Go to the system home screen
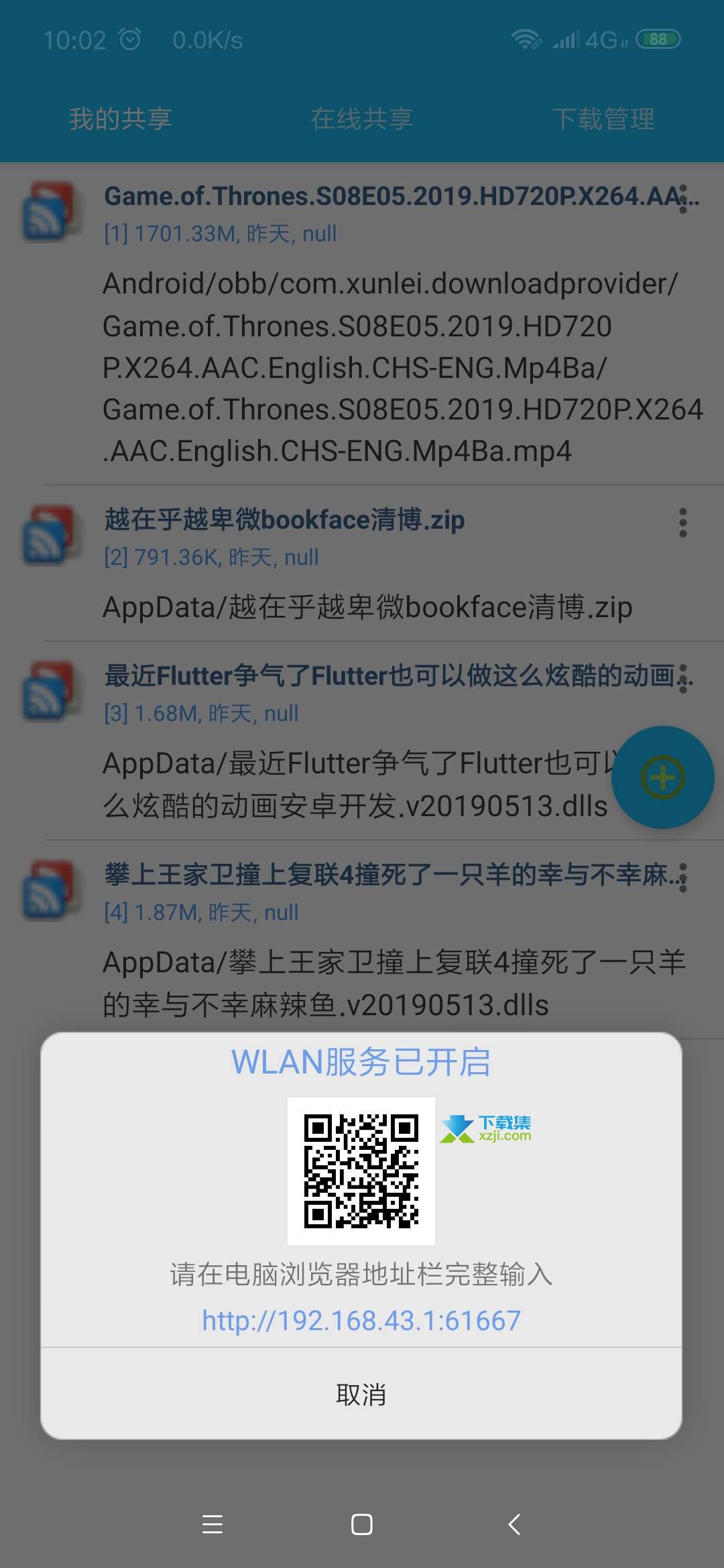This screenshot has height=1568, width=724. (x=362, y=1524)
